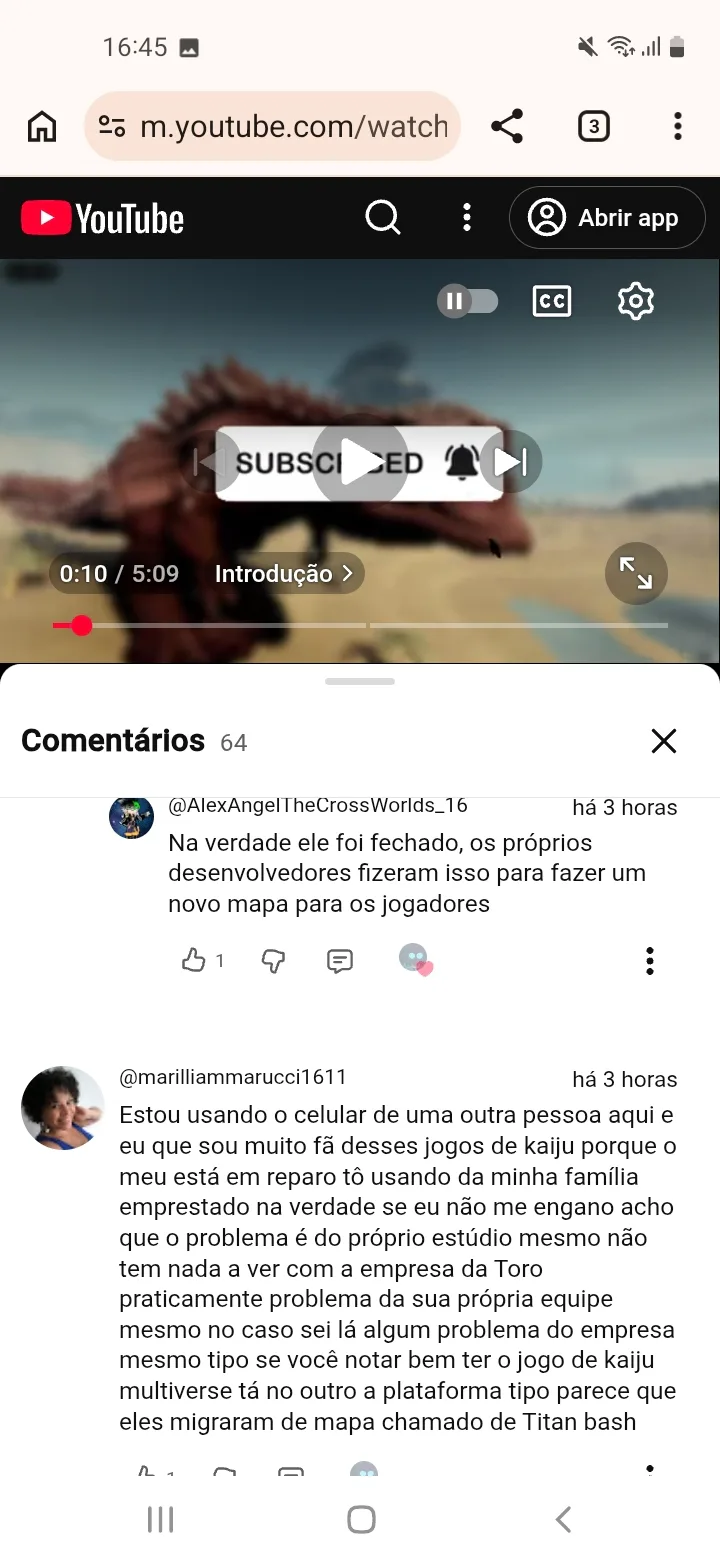Open options for AlexAngelTheCrossWorlds_16's comment
The image size is (720, 1560).
pos(650,961)
